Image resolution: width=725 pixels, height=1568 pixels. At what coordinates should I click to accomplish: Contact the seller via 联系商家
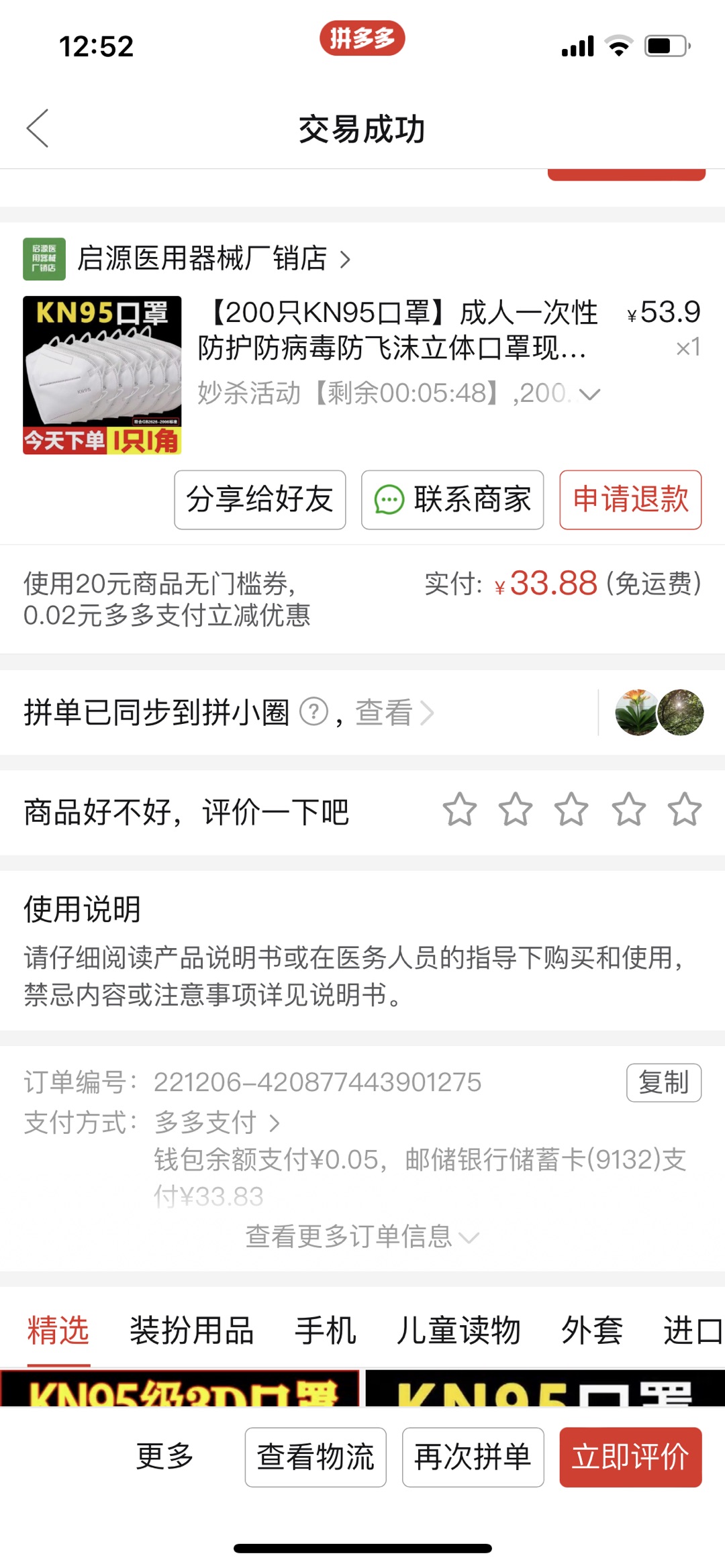pyautogui.click(x=452, y=500)
